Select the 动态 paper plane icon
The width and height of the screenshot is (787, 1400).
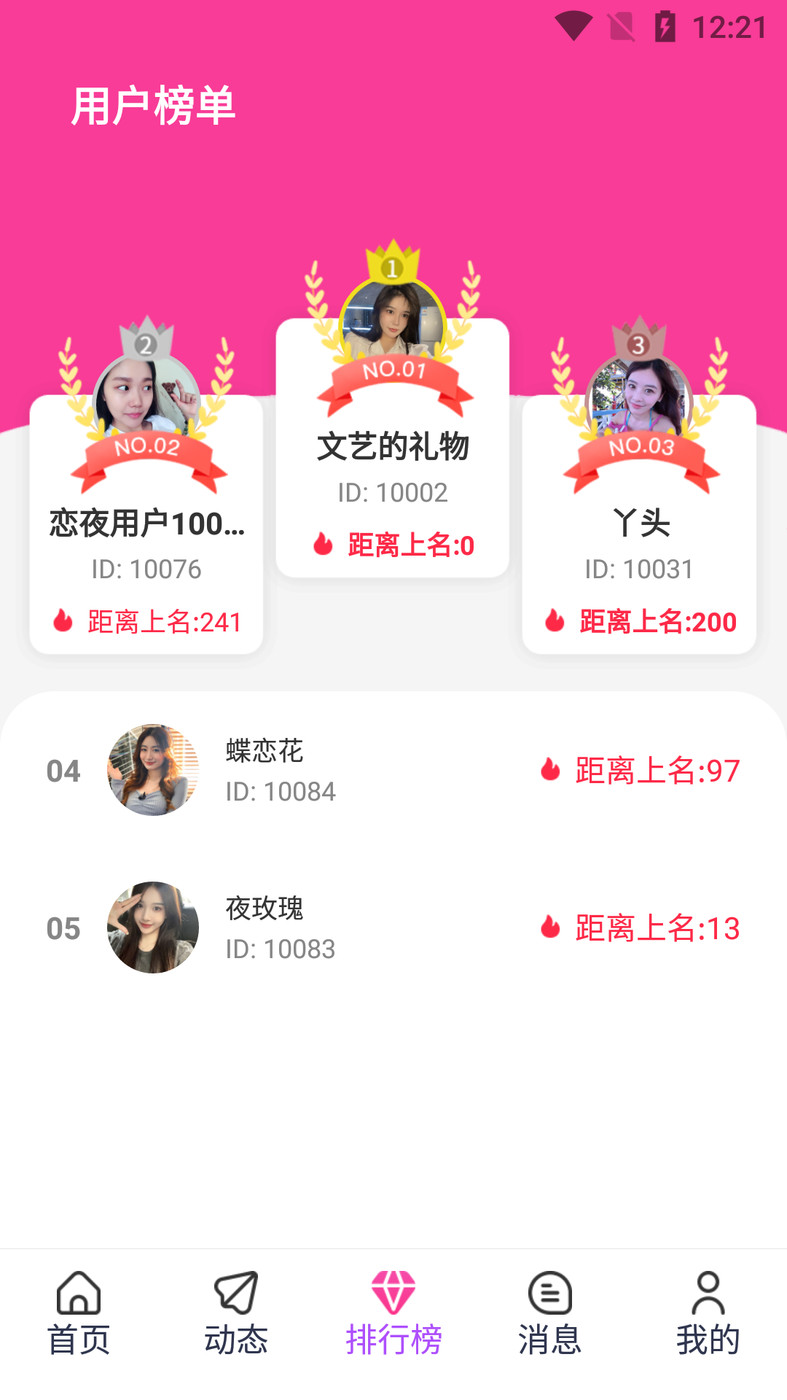235,1293
